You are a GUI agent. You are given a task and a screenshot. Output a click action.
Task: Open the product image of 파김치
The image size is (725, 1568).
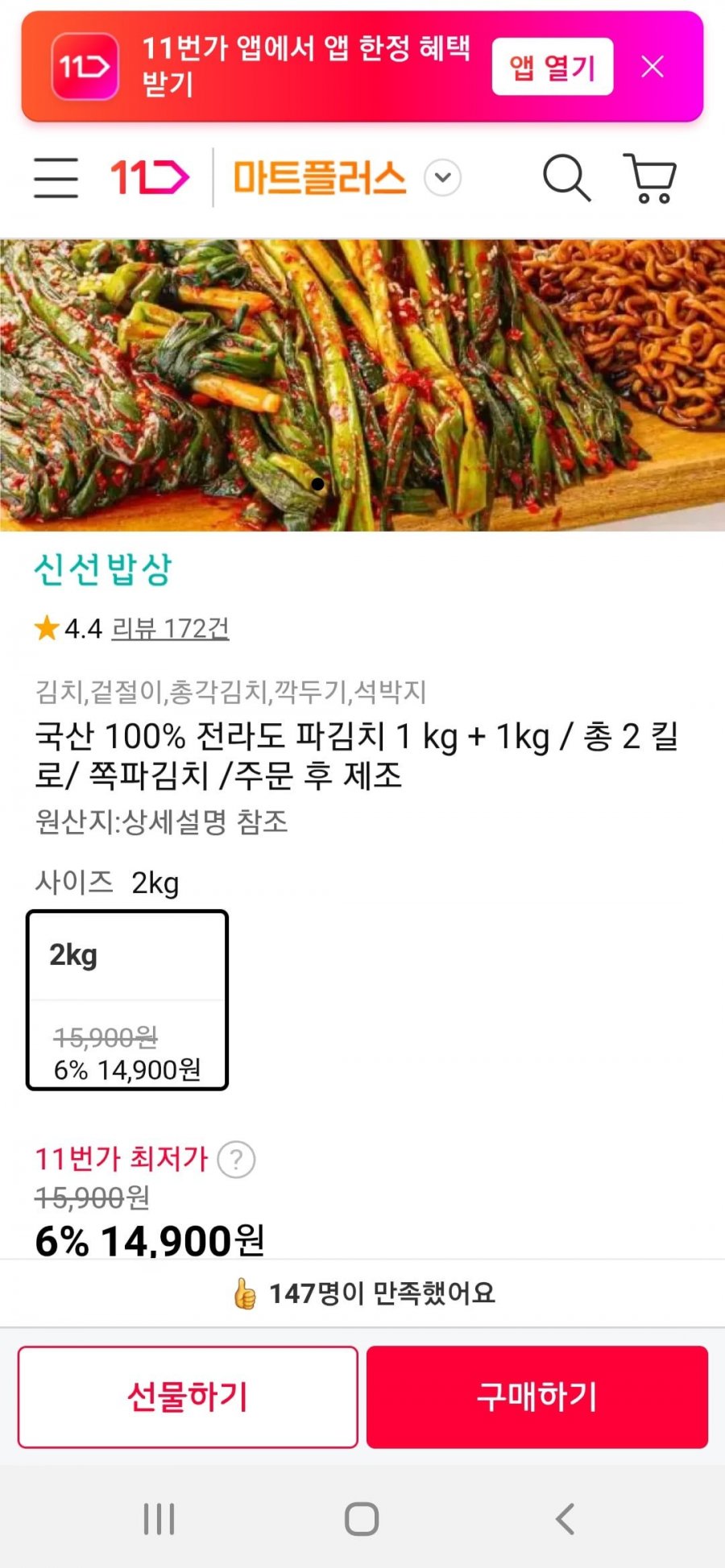[362, 385]
